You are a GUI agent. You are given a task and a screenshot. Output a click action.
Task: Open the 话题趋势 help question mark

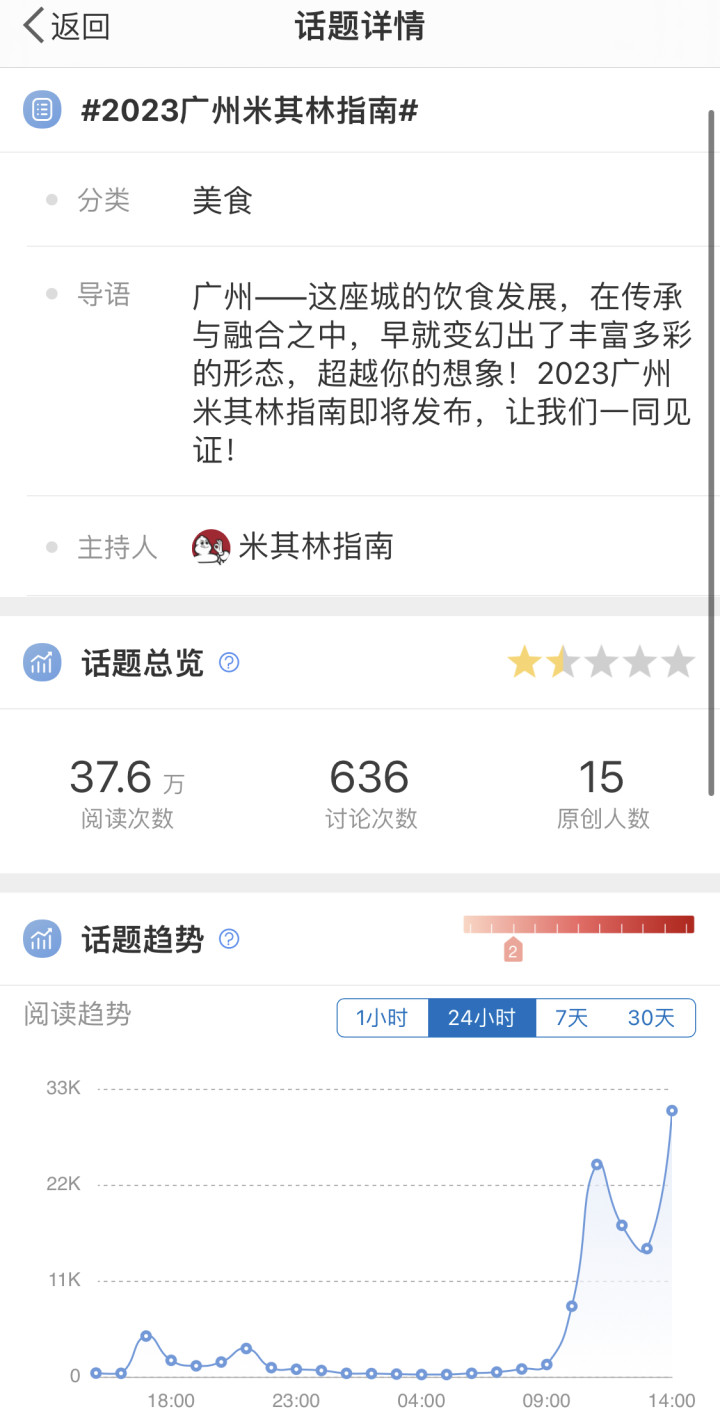[229, 939]
